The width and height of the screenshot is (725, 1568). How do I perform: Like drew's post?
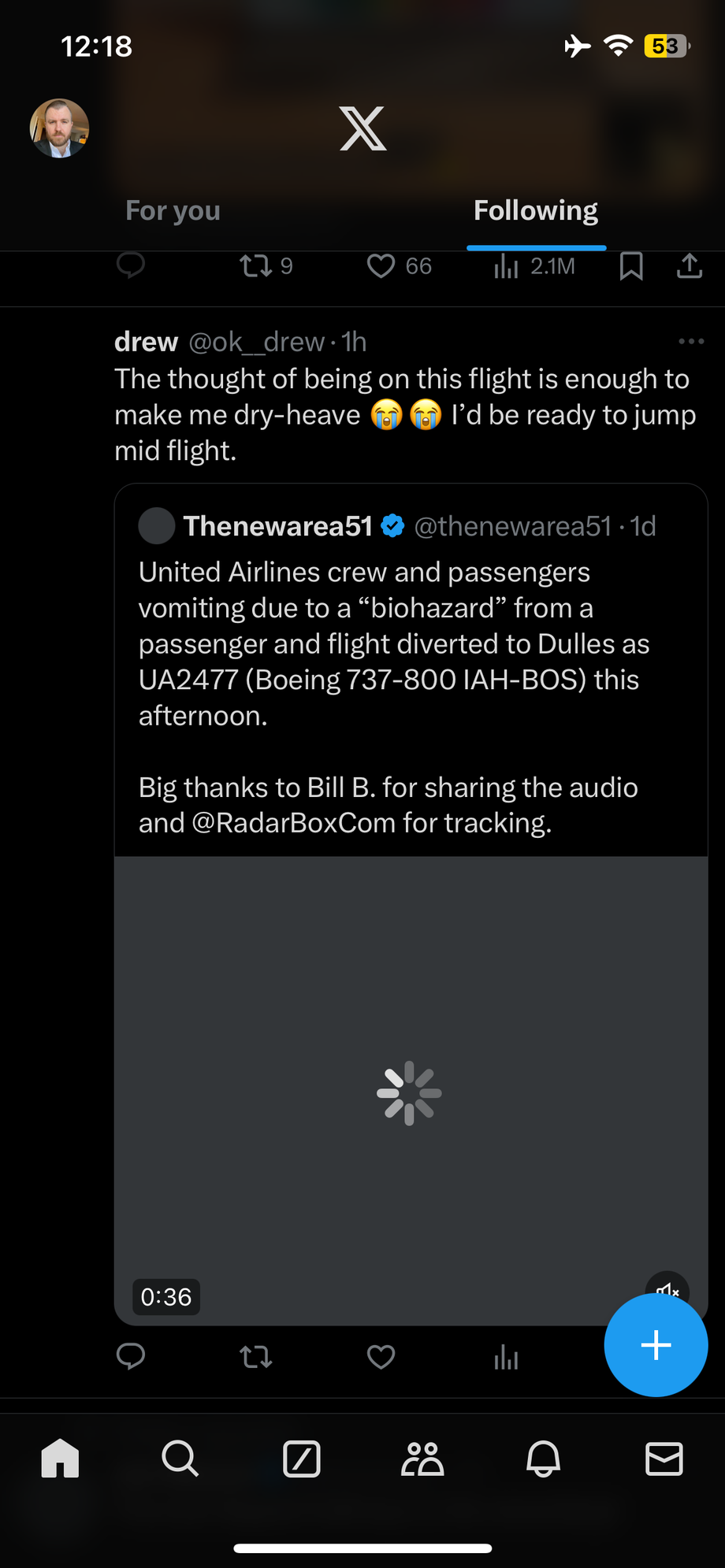tap(381, 1356)
